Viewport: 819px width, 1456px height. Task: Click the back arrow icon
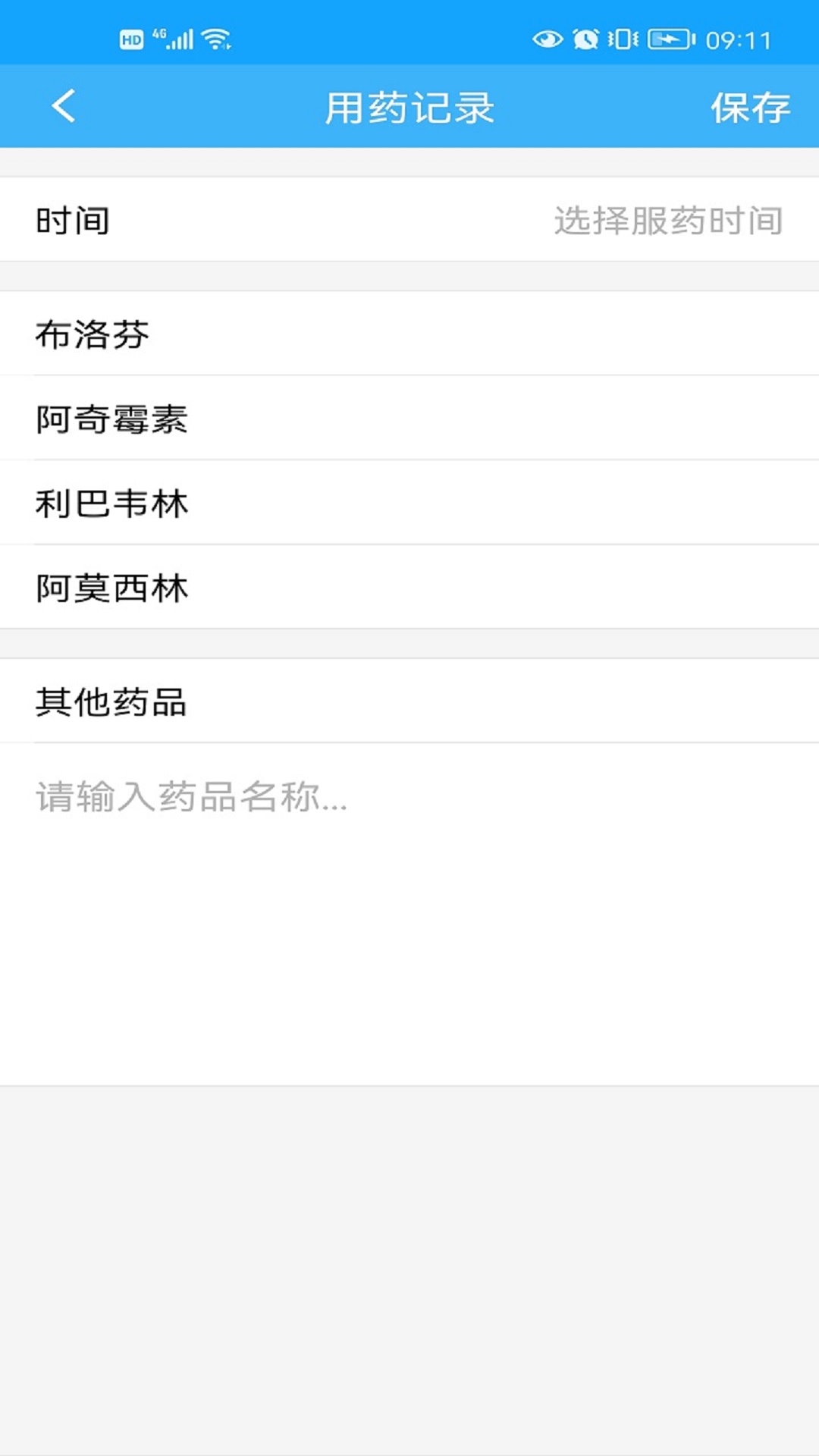tap(64, 106)
